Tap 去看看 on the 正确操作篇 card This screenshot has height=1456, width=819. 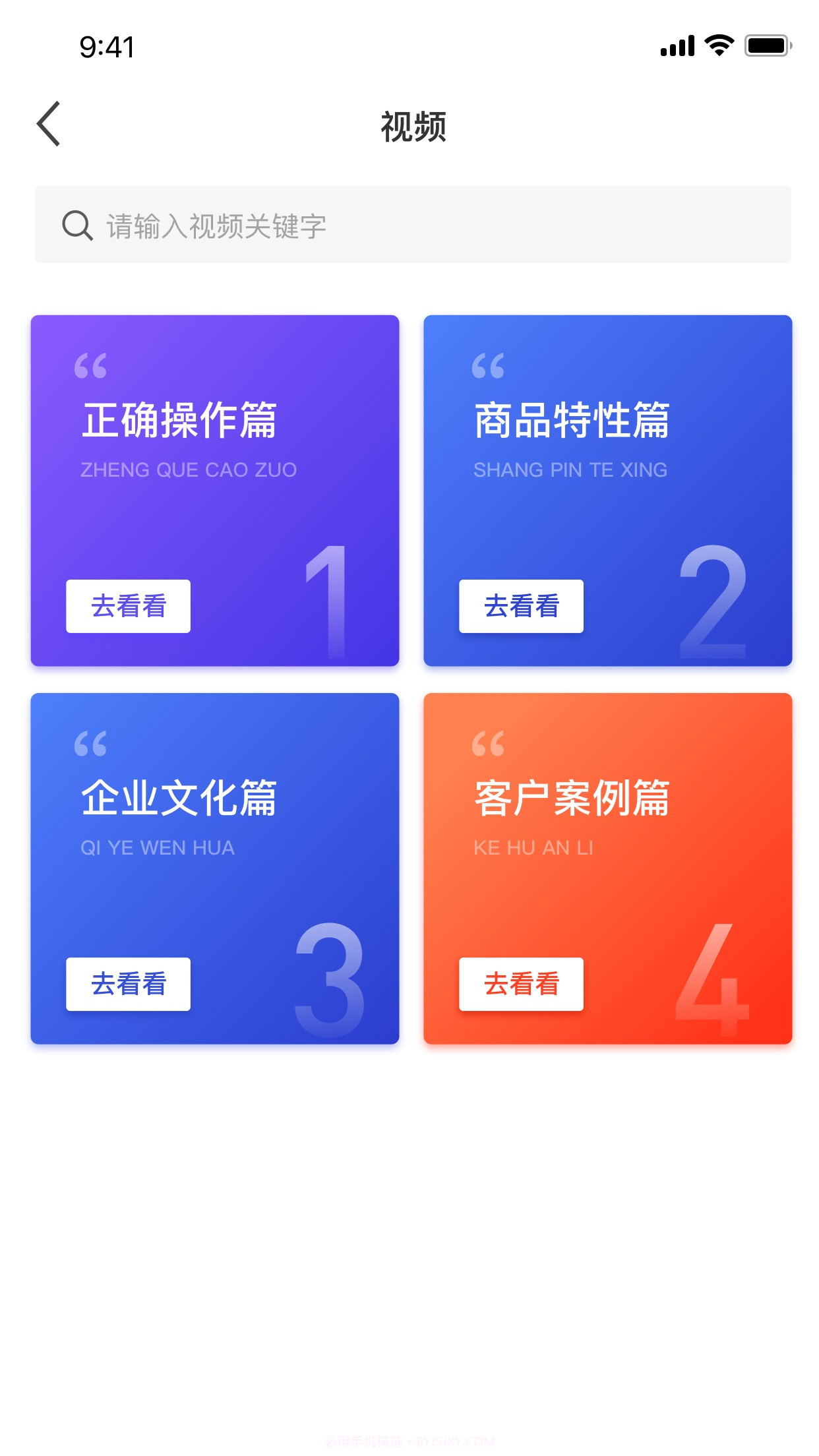[127, 606]
